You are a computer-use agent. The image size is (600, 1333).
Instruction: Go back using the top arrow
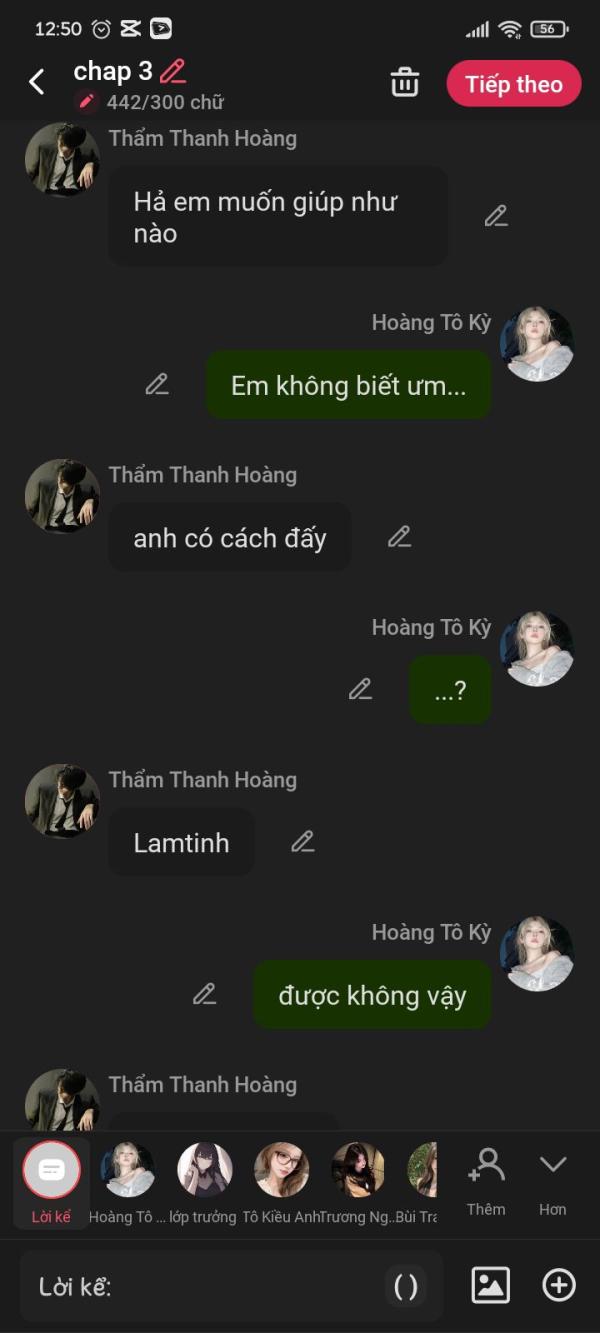pyautogui.click(x=37, y=82)
